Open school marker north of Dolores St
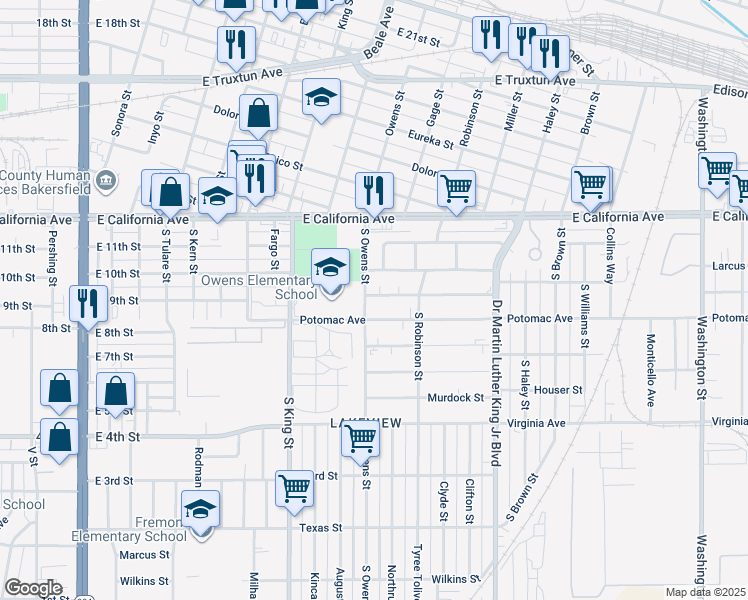This screenshot has height=600, width=748. tap(321, 98)
